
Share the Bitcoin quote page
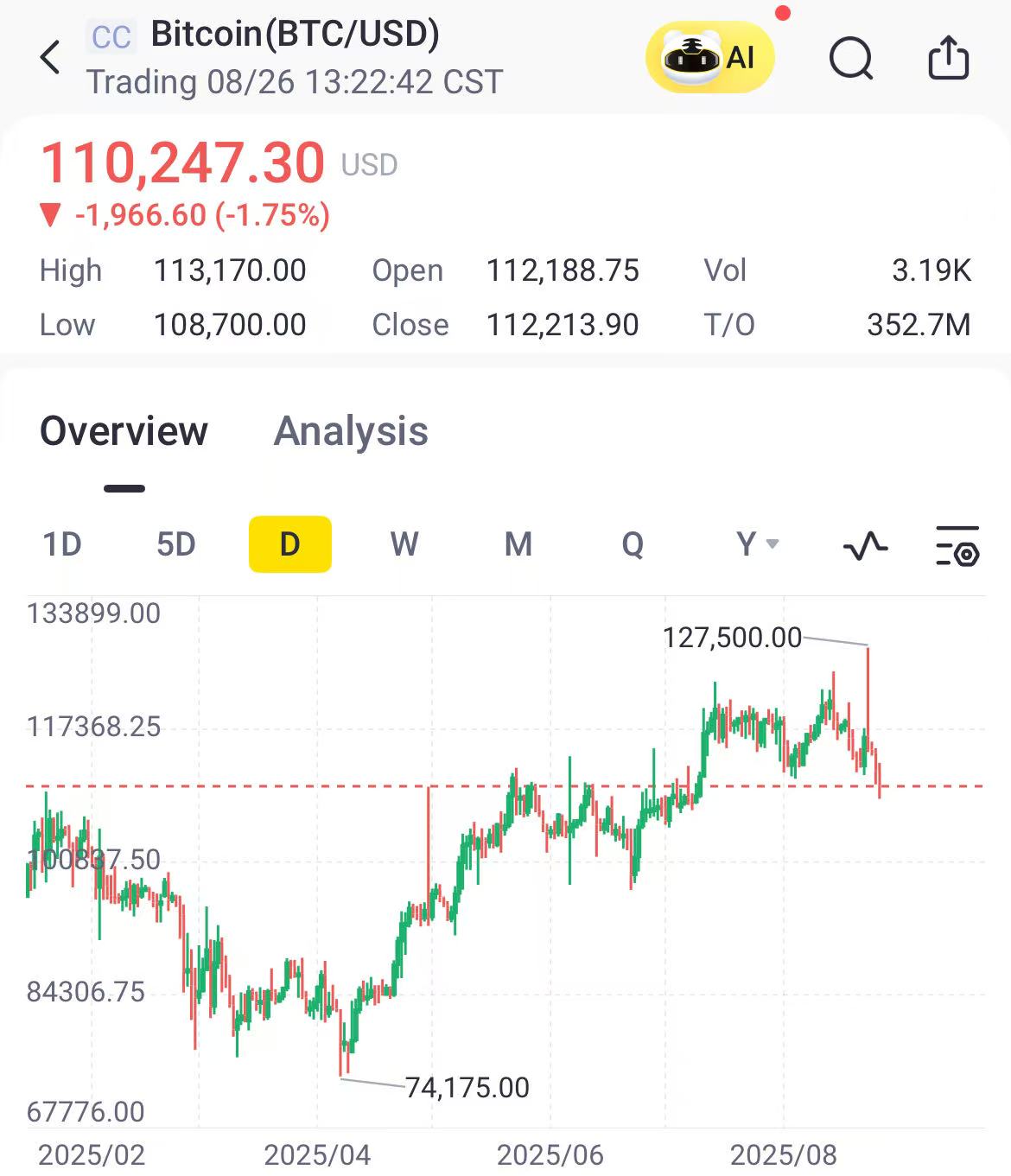(948, 58)
